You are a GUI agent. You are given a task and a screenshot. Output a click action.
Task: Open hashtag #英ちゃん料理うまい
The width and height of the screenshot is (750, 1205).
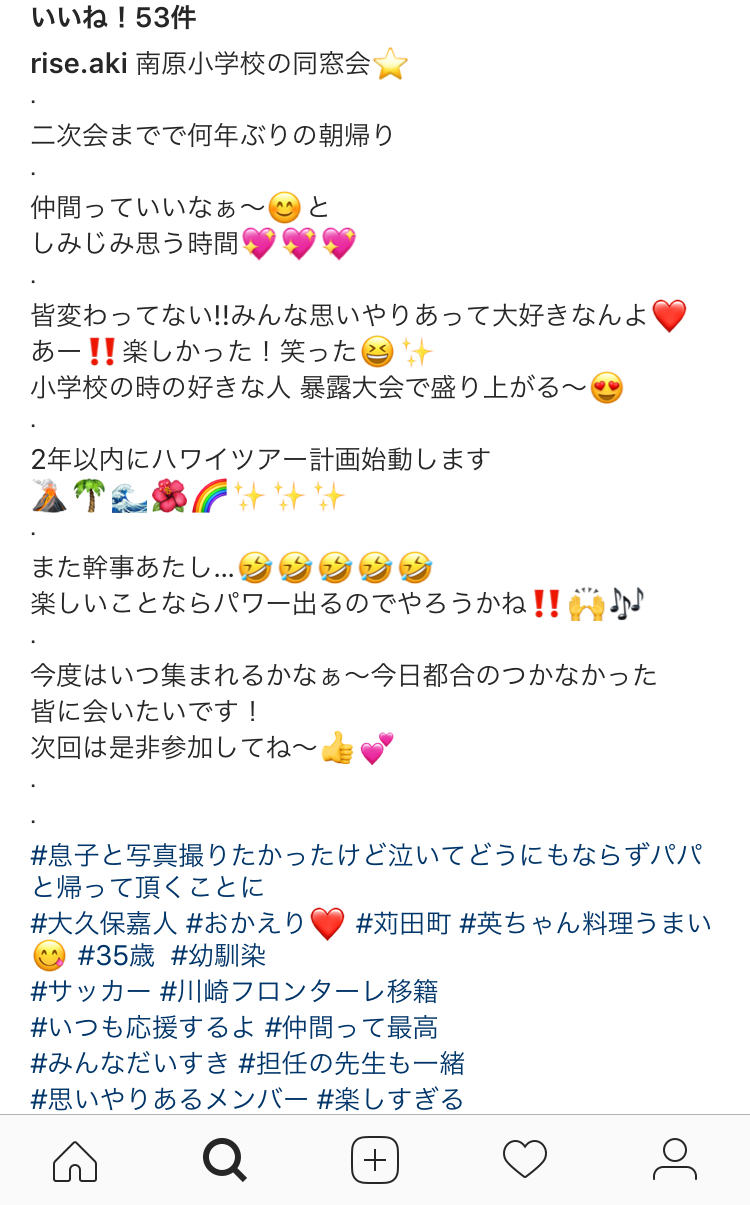(x=585, y=922)
